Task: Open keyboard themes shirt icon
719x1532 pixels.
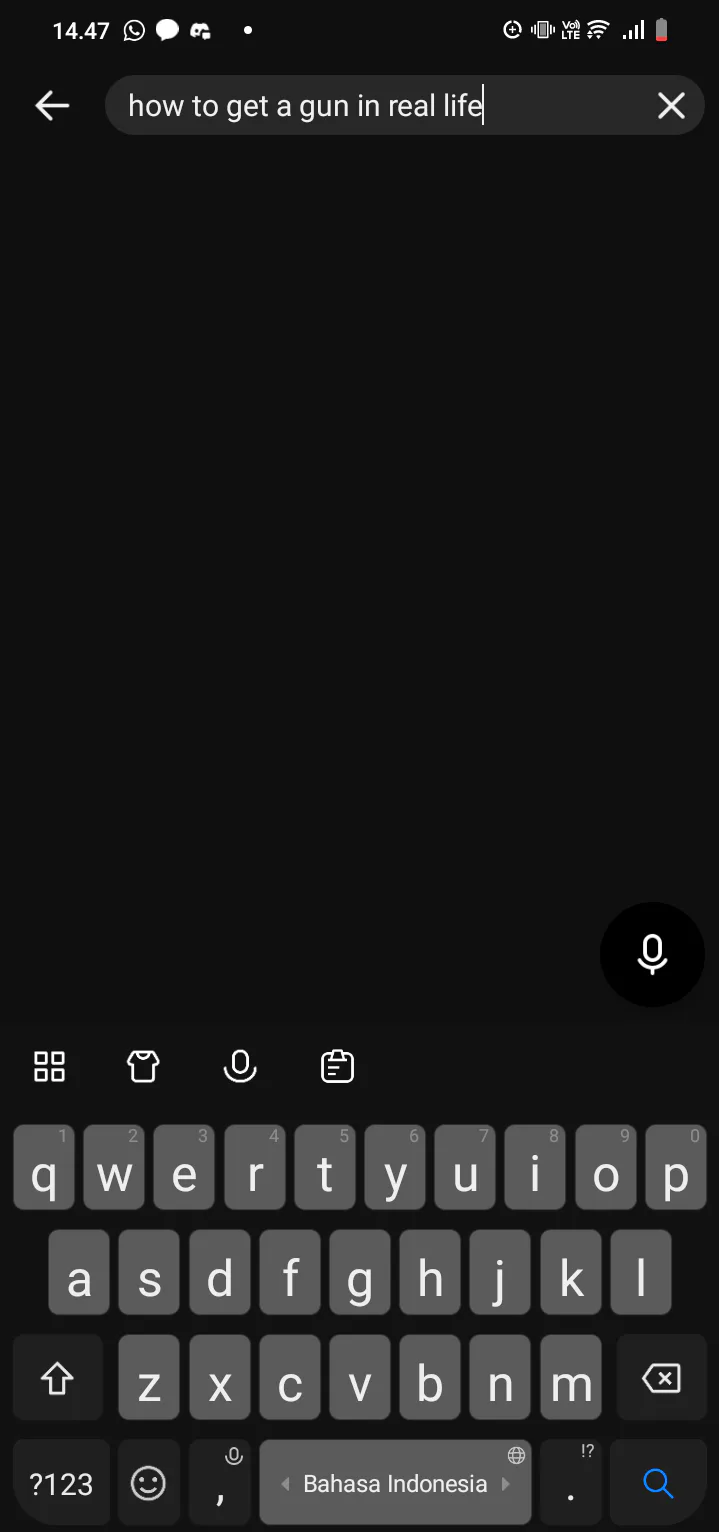Action: [x=143, y=1066]
